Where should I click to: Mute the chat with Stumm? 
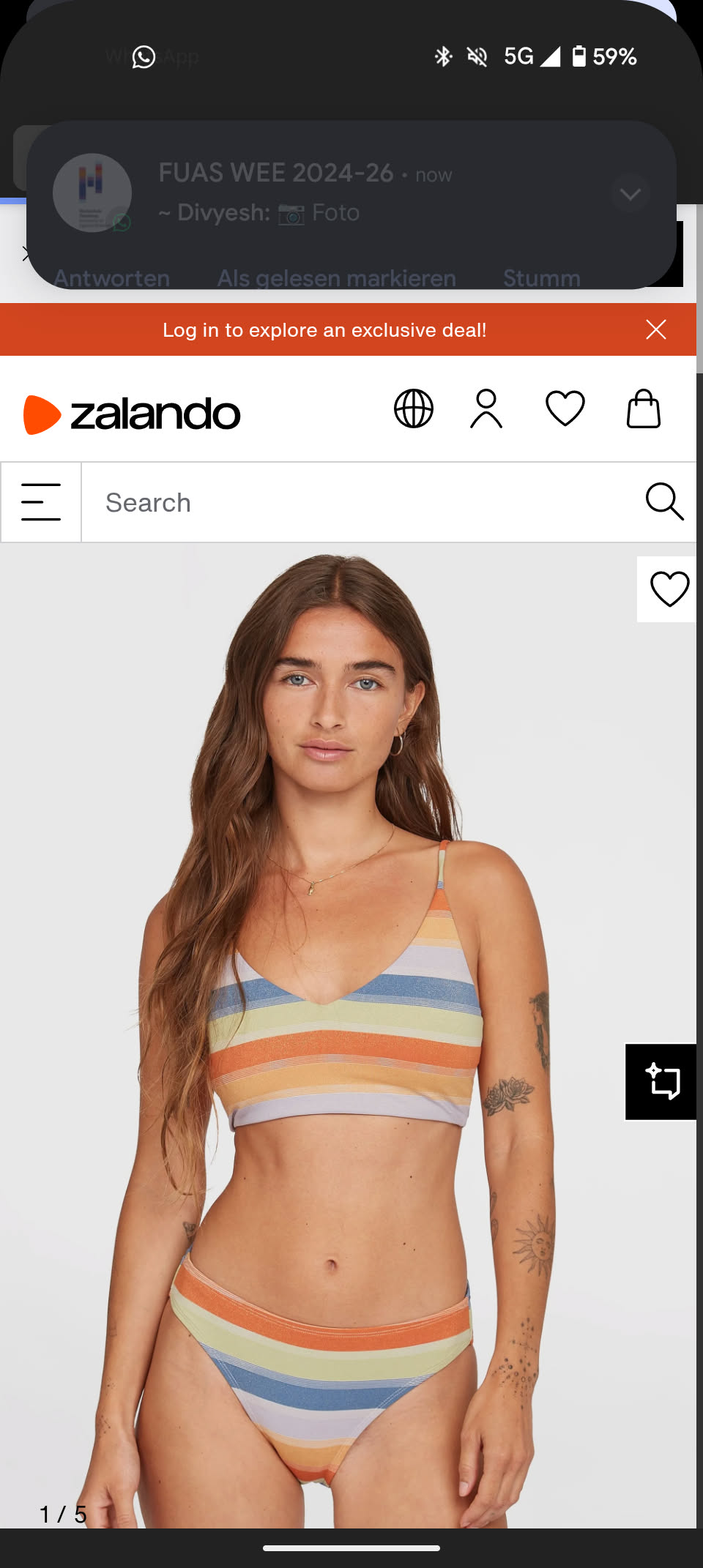[x=541, y=278]
